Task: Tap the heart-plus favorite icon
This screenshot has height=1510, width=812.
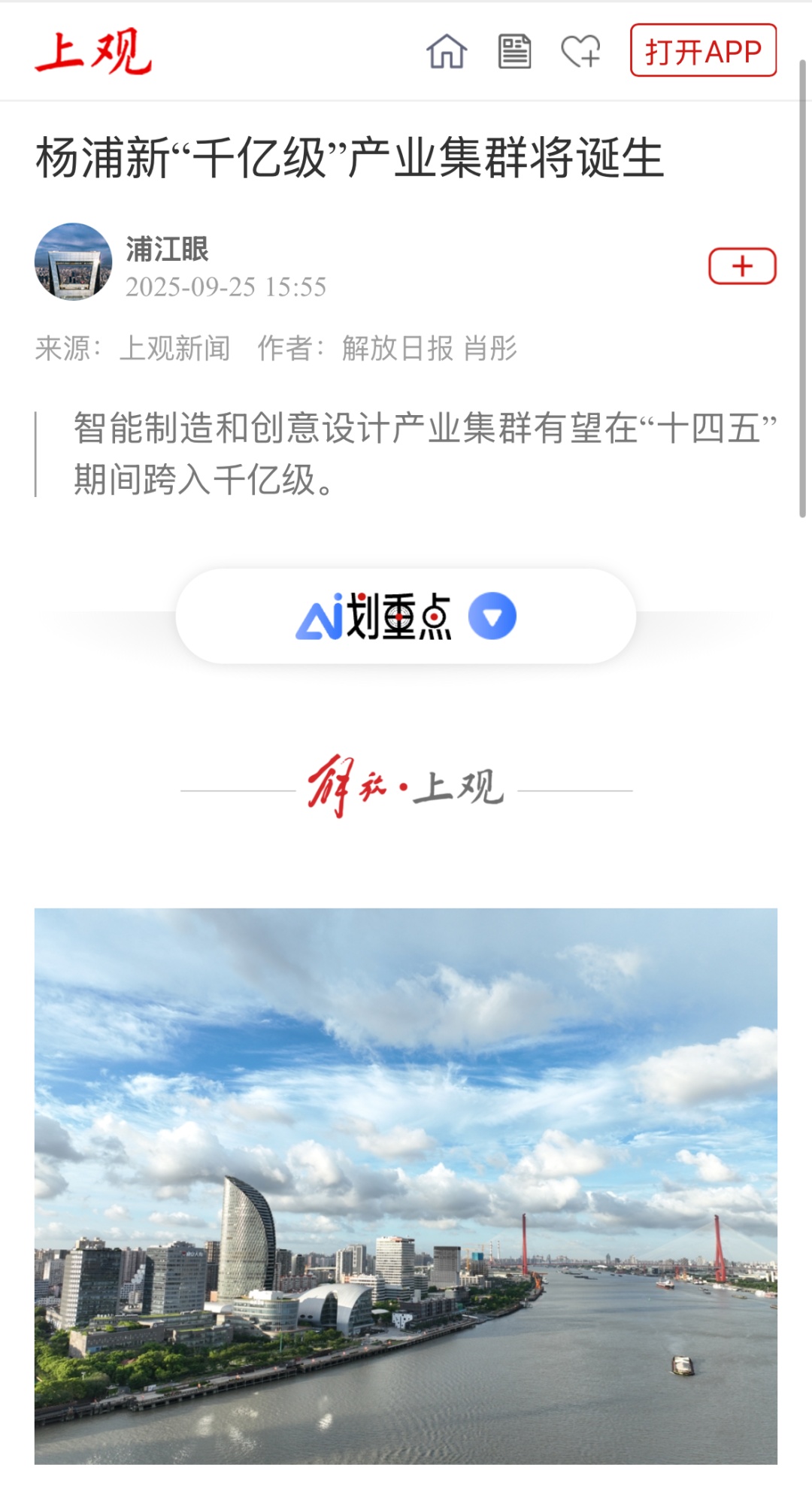Action: pos(581,51)
